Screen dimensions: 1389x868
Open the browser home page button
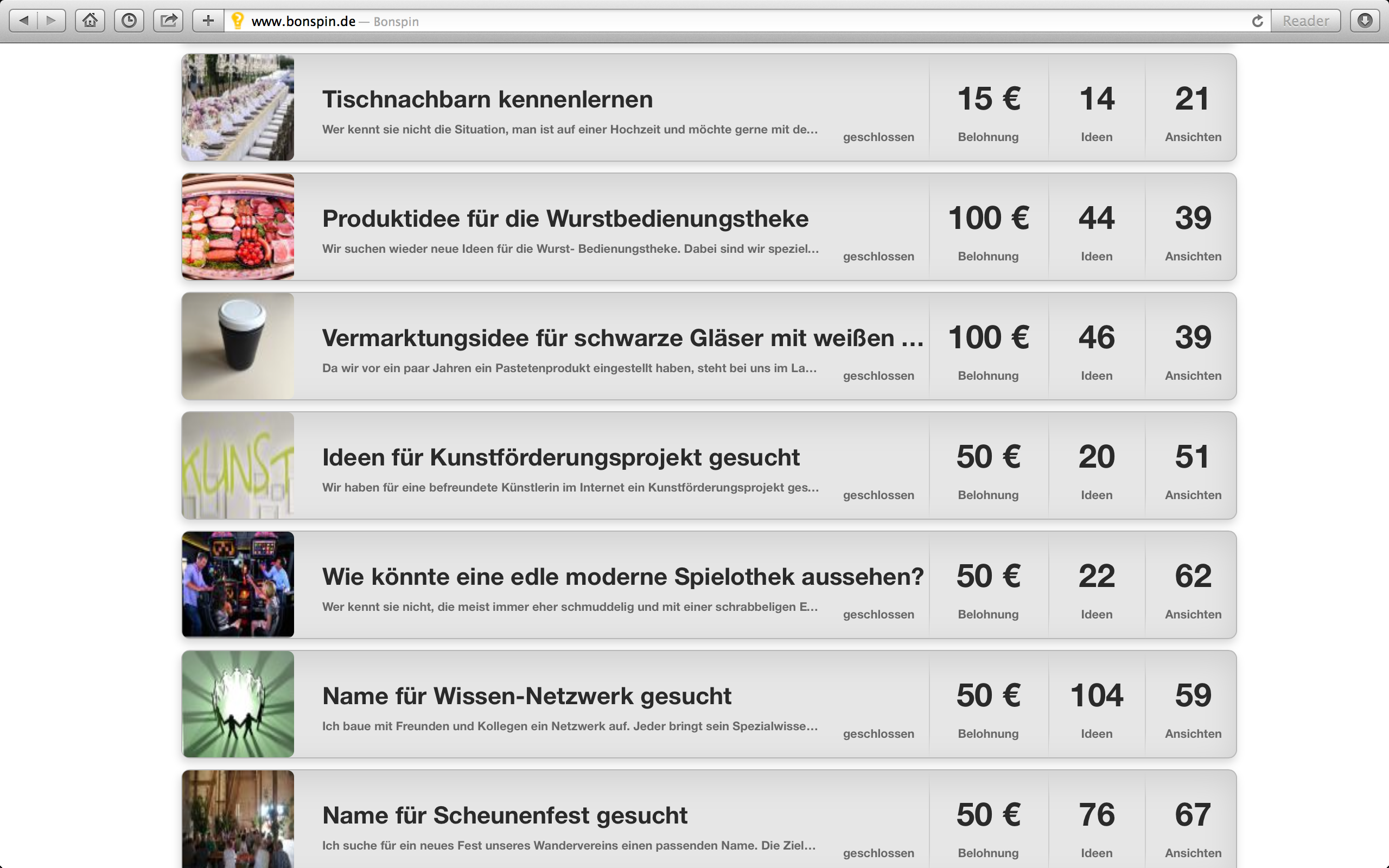click(90, 21)
